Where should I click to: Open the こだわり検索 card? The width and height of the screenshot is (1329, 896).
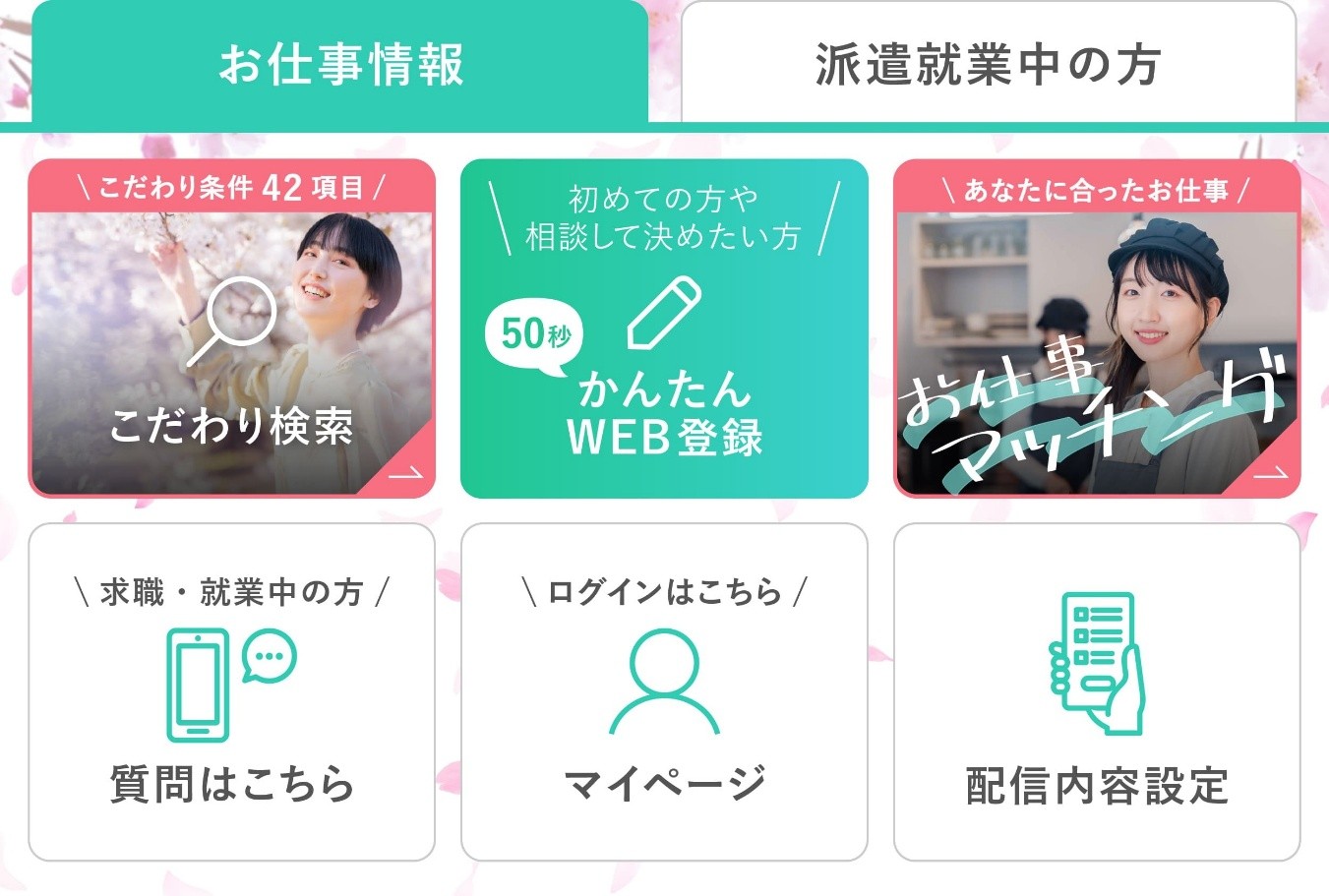coord(231,329)
